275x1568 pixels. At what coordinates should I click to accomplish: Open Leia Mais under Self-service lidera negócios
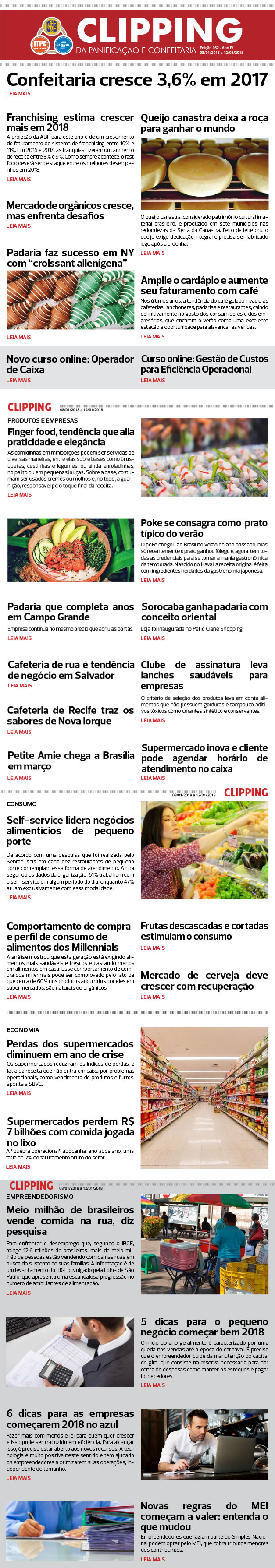pyautogui.click(x=18, y=897)
